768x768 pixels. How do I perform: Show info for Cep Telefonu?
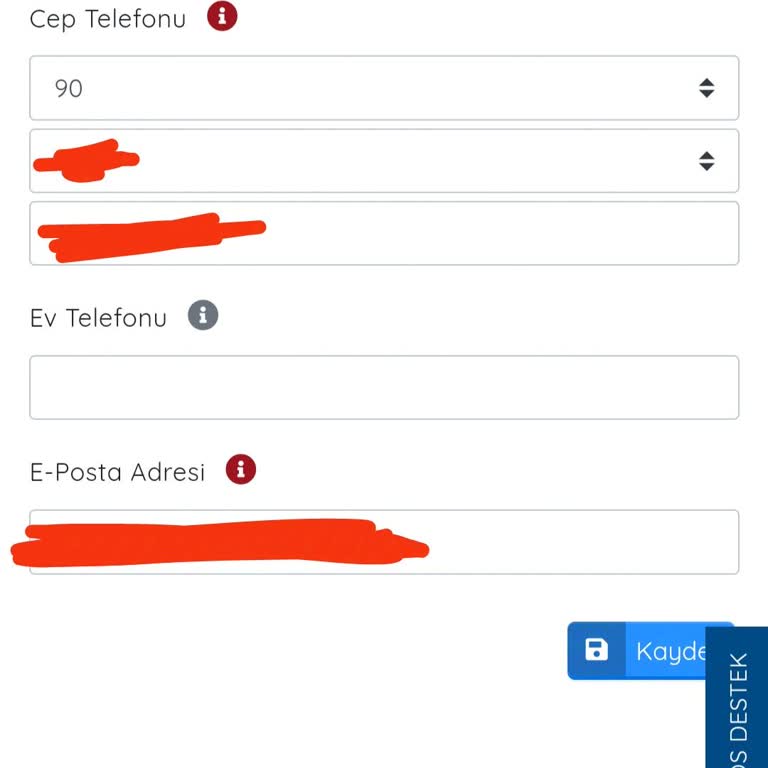click(x=222, y=16)
